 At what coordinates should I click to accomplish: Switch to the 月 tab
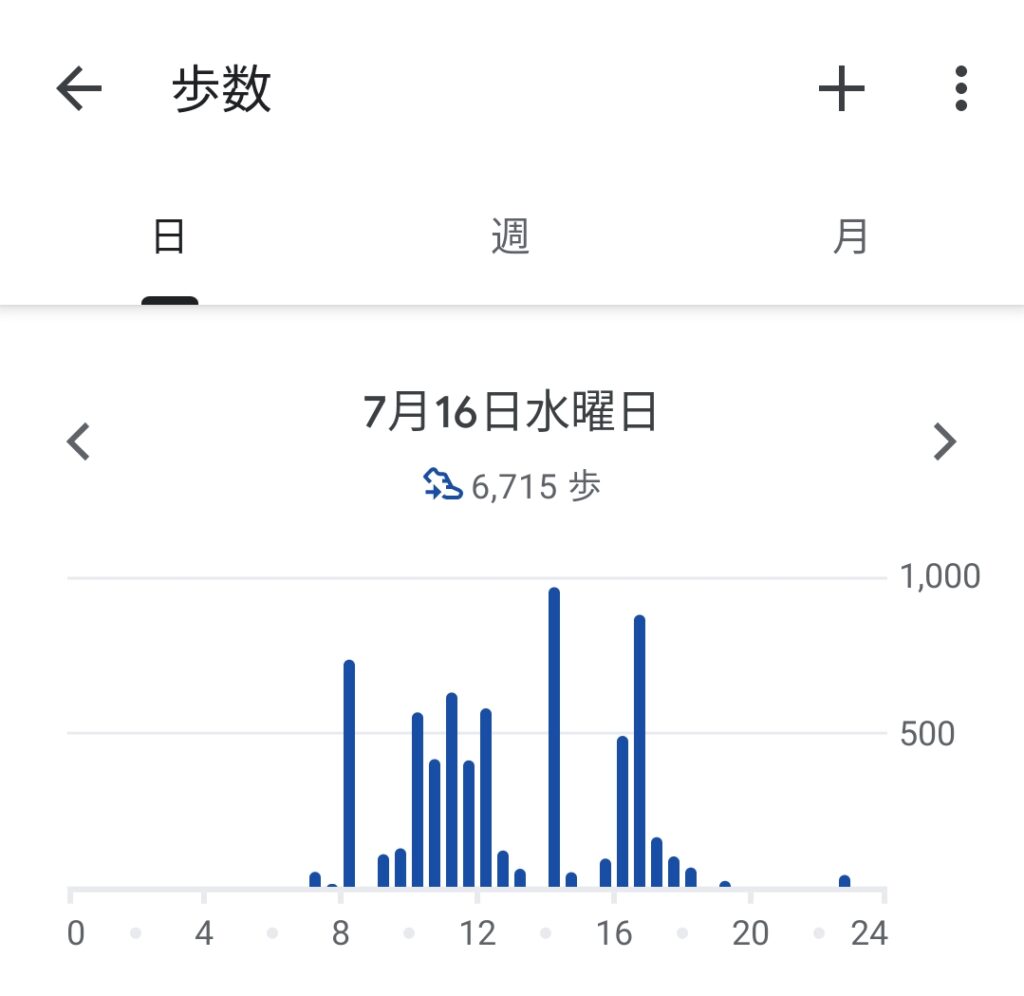point(851,238)
